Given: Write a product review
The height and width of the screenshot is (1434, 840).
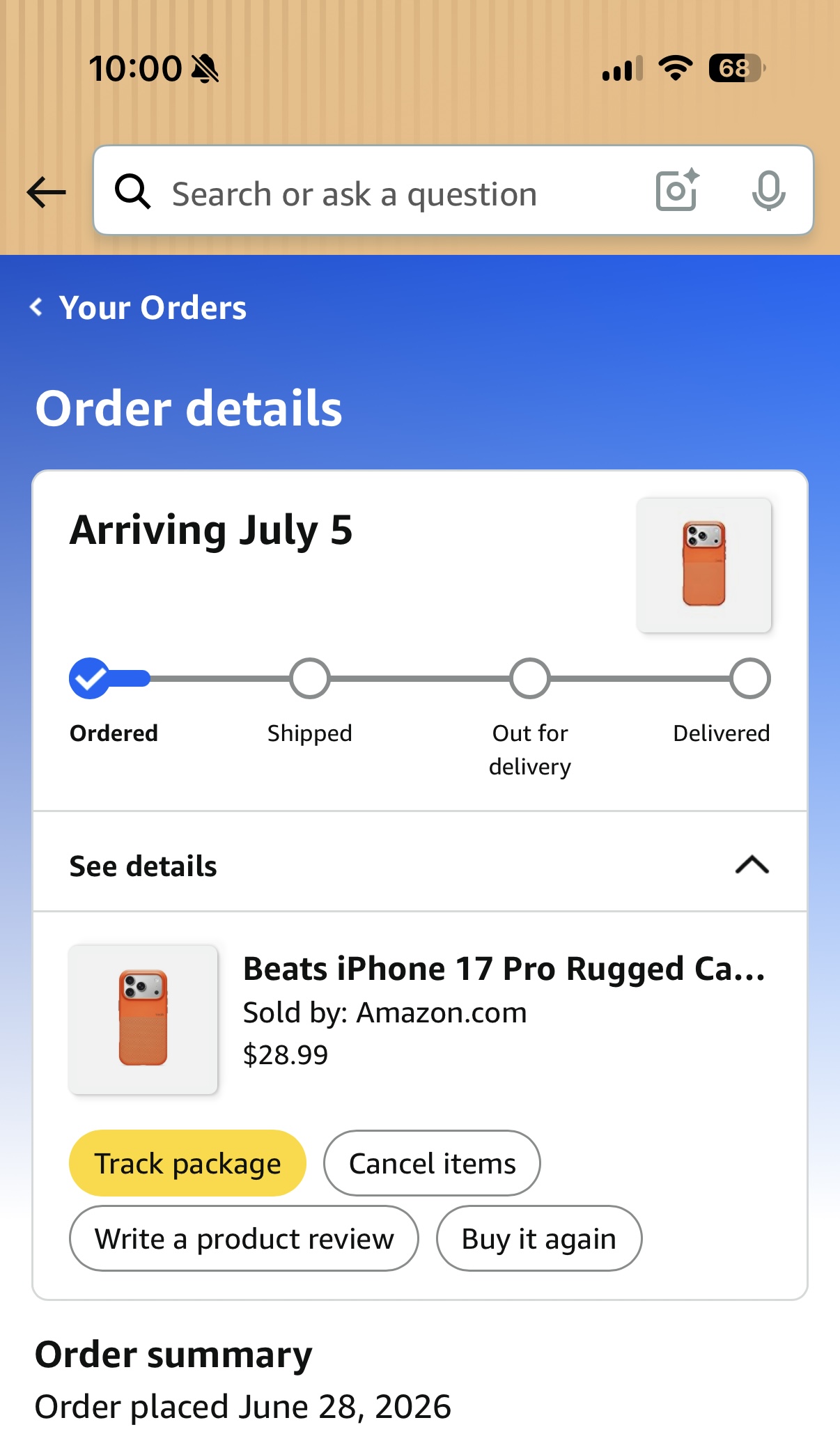Looking at the screenshot, I should pos(244,1238).
